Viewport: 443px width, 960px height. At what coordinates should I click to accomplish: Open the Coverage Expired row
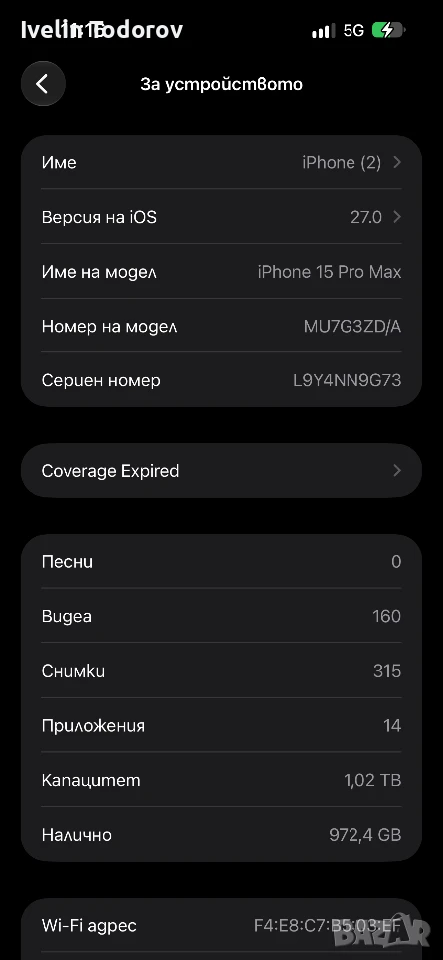click(x=222, y=471)
